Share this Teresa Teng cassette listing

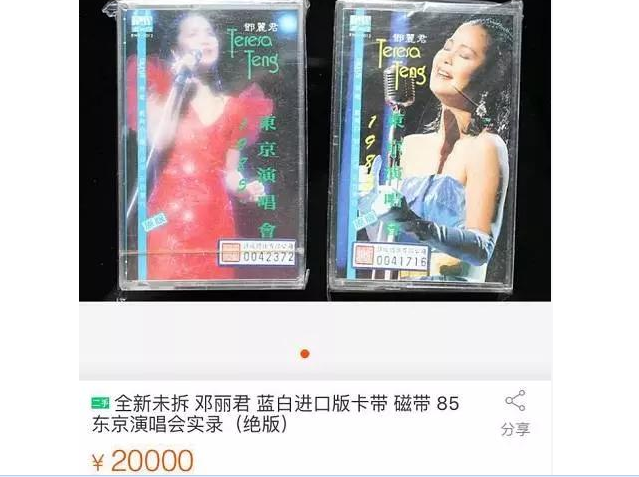pyautogui.click(x=515, y=413)
